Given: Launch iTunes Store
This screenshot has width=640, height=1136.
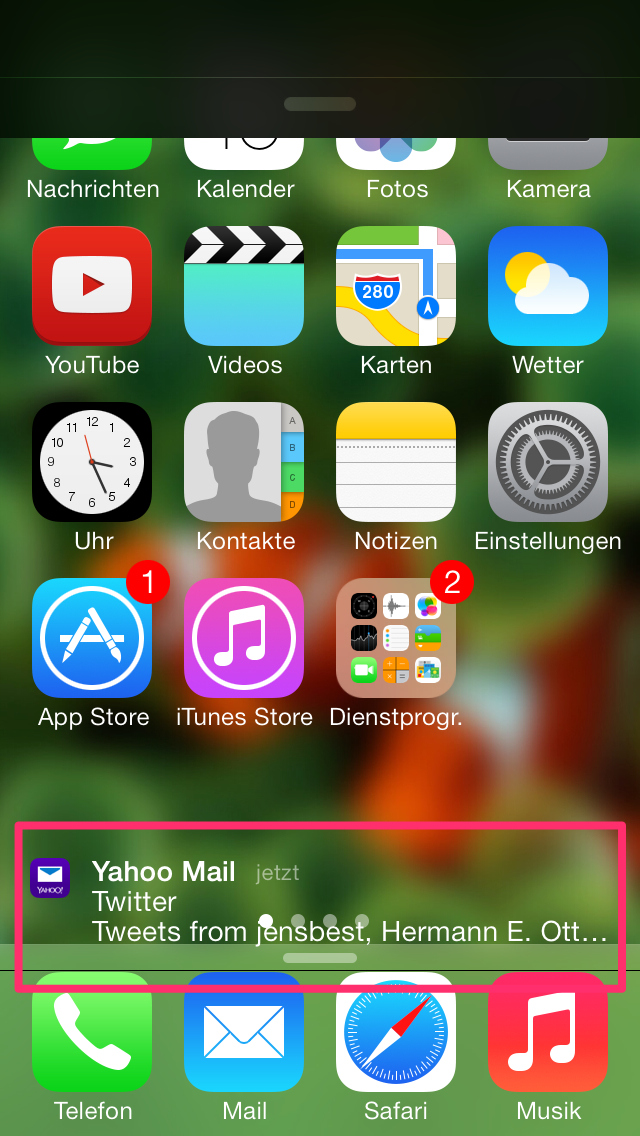Looking at the screenshot, I should coord(244,638).
